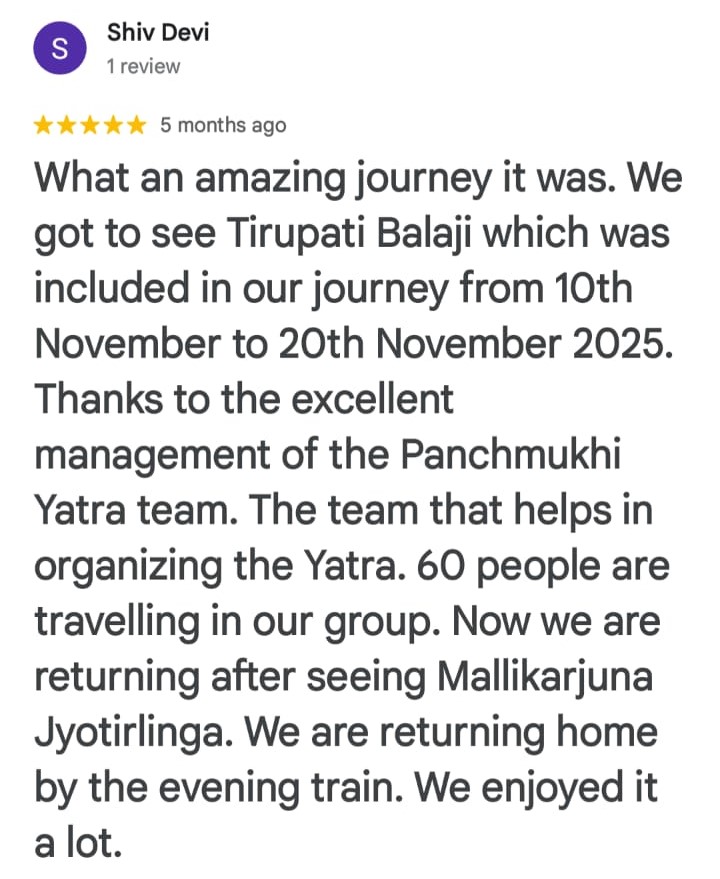Open Shiv Devi's profile avatar
The image size is (720, 879).
pos(59,50)
